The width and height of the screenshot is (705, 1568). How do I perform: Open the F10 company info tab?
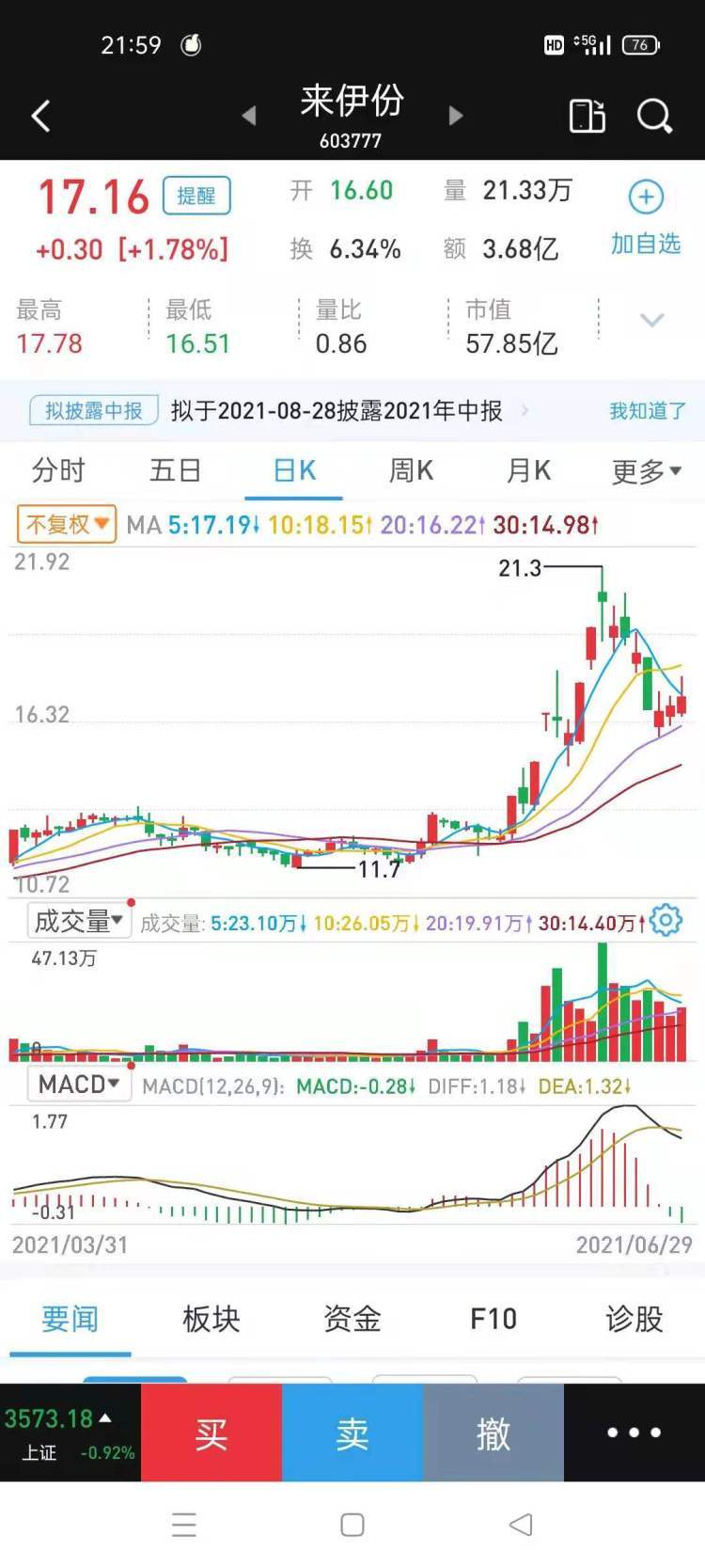pyautogui.click(x=493, y=1320)
